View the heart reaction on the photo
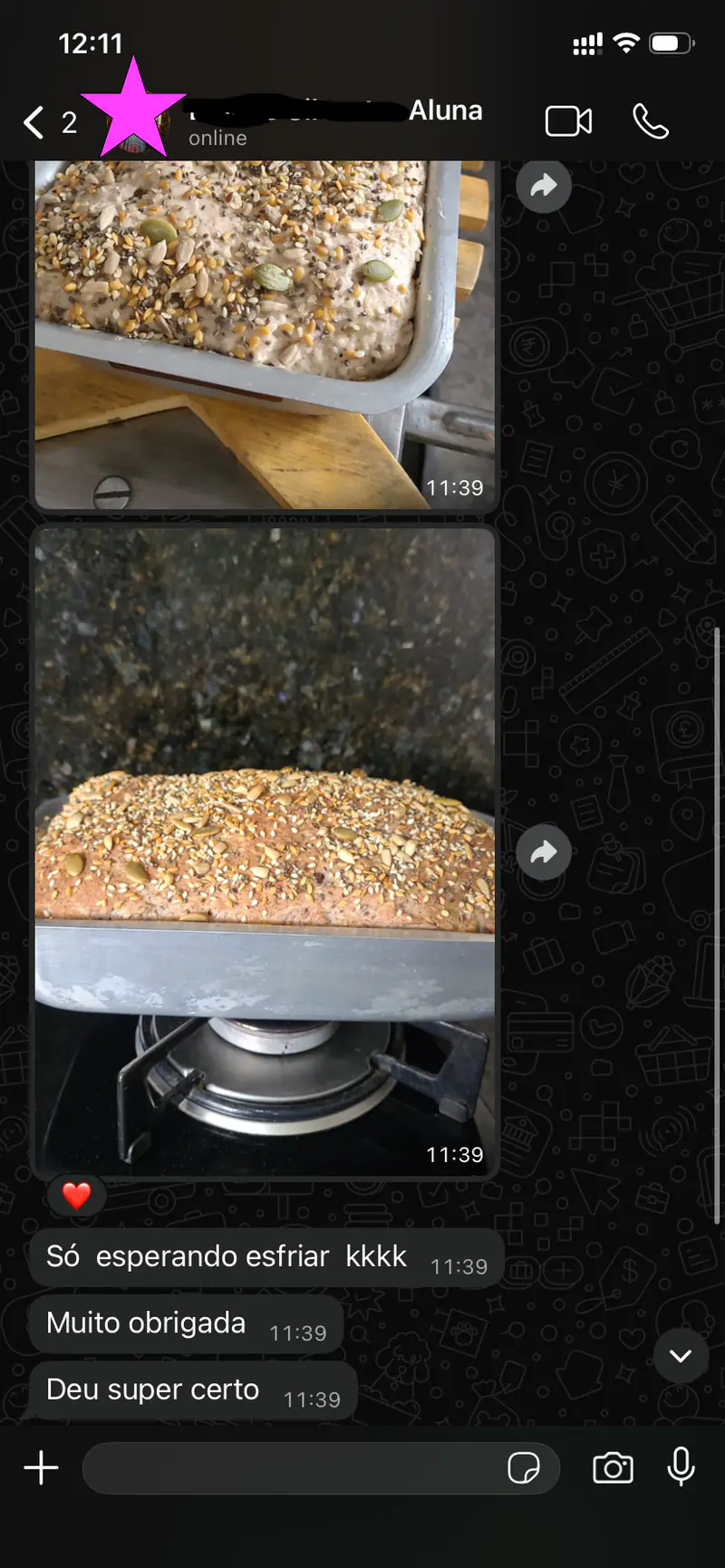The image size is (725, 1568). [76, 1197]
